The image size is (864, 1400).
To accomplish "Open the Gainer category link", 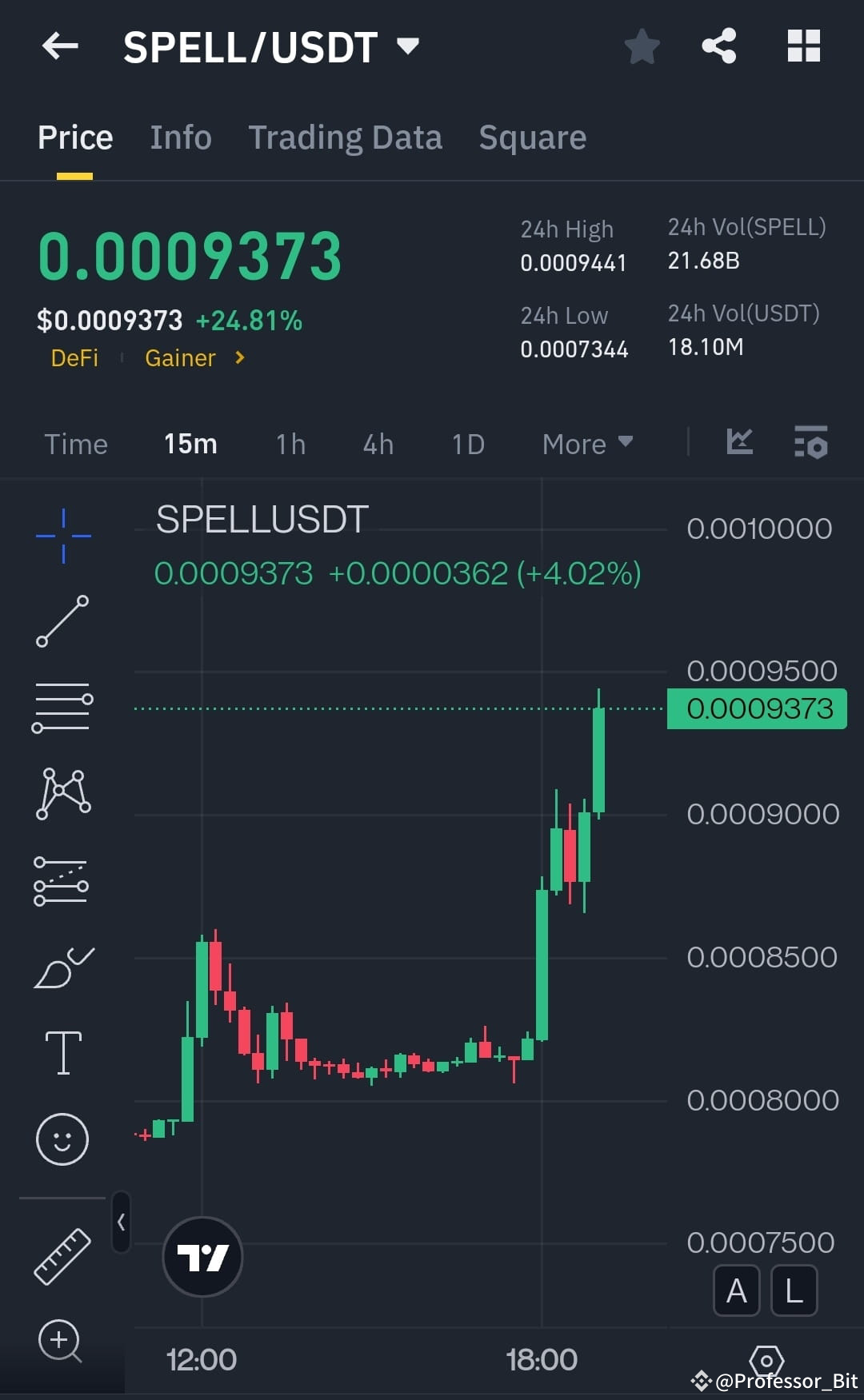I will pos(181,358).
